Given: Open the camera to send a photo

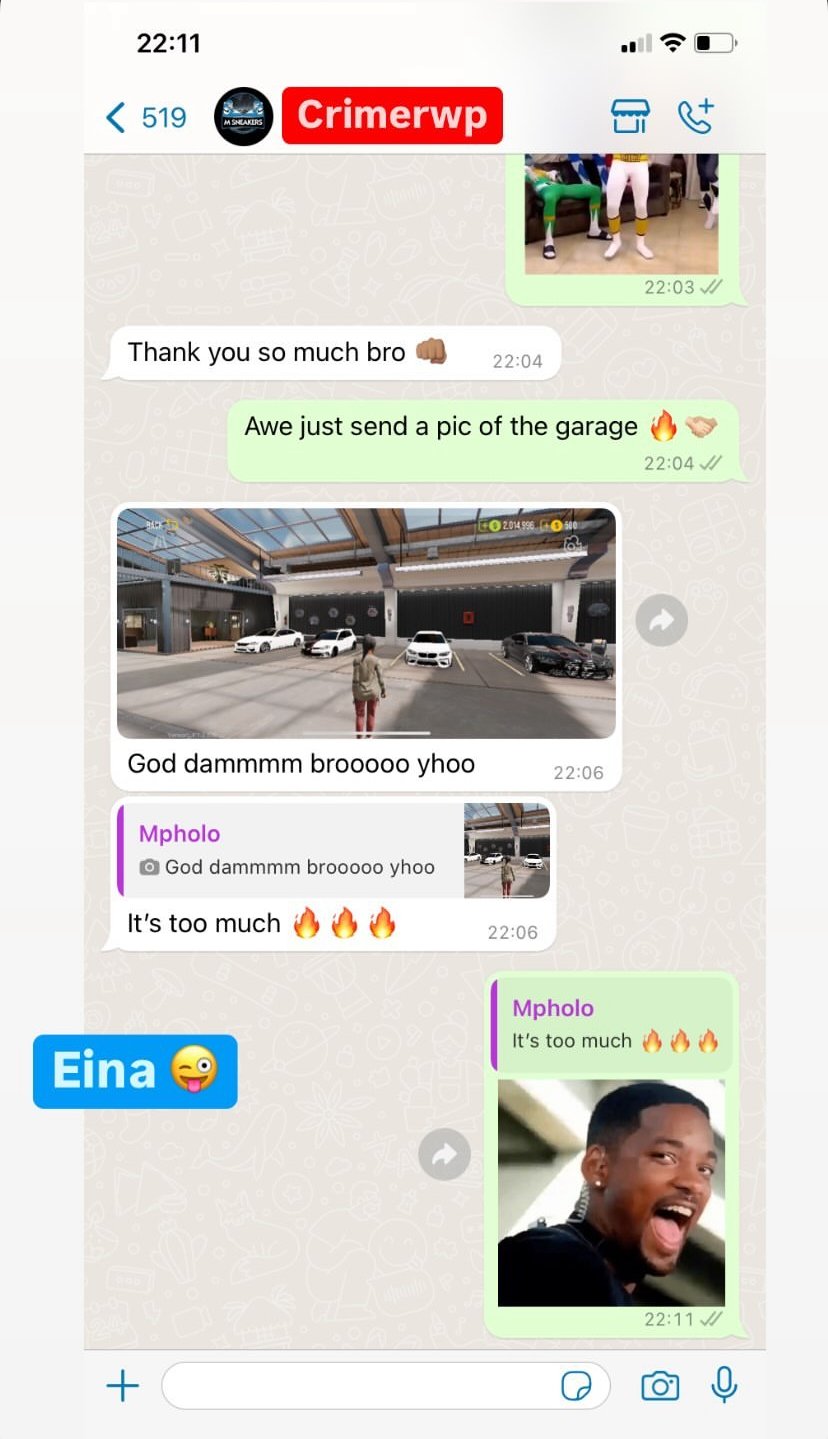Looking at the screenshot, I should coord(659,1386).
